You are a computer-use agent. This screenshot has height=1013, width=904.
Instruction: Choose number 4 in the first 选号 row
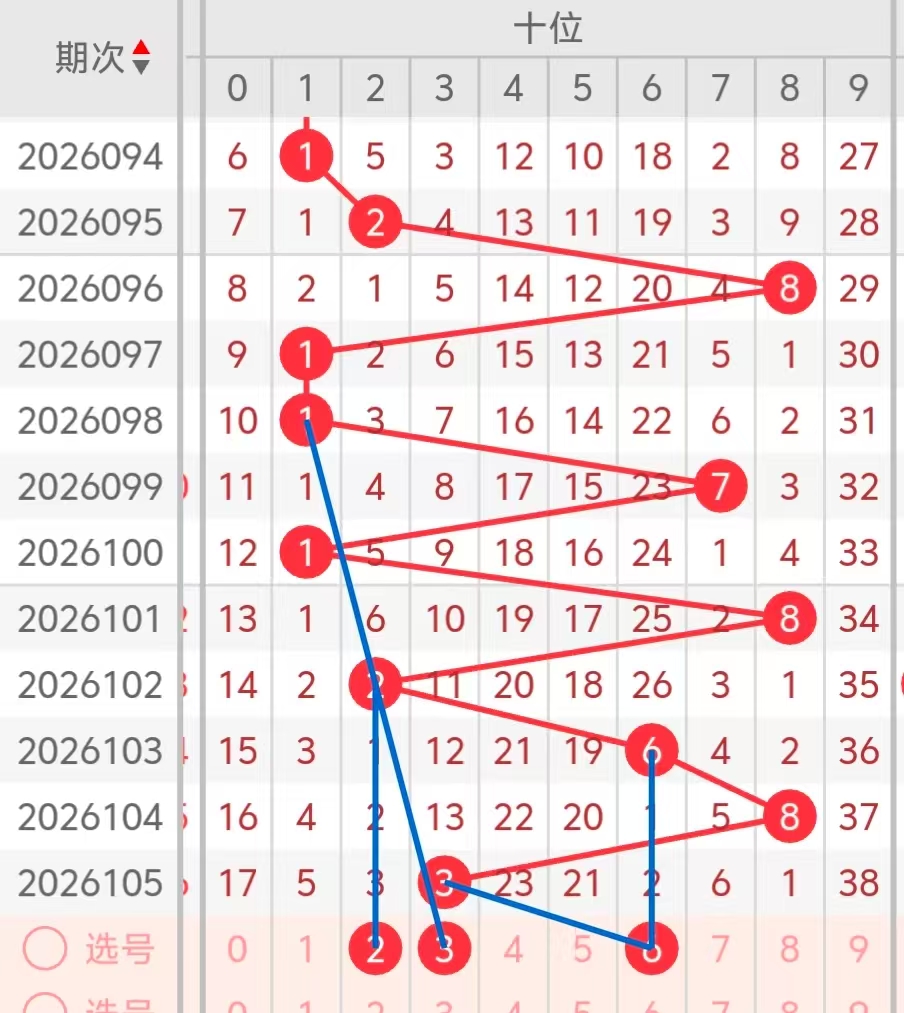[x=513, y=948]
